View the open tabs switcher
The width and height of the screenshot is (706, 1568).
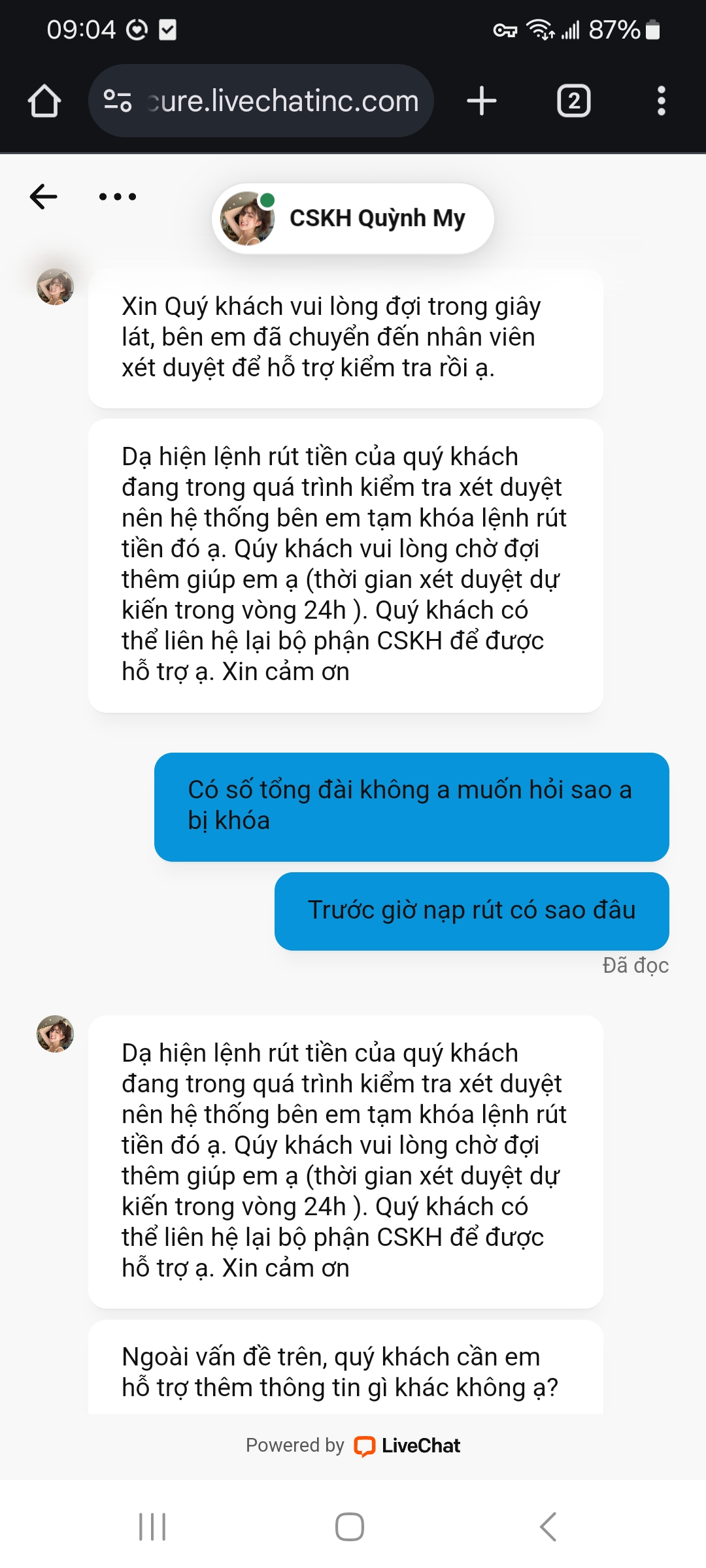[573, 101]
